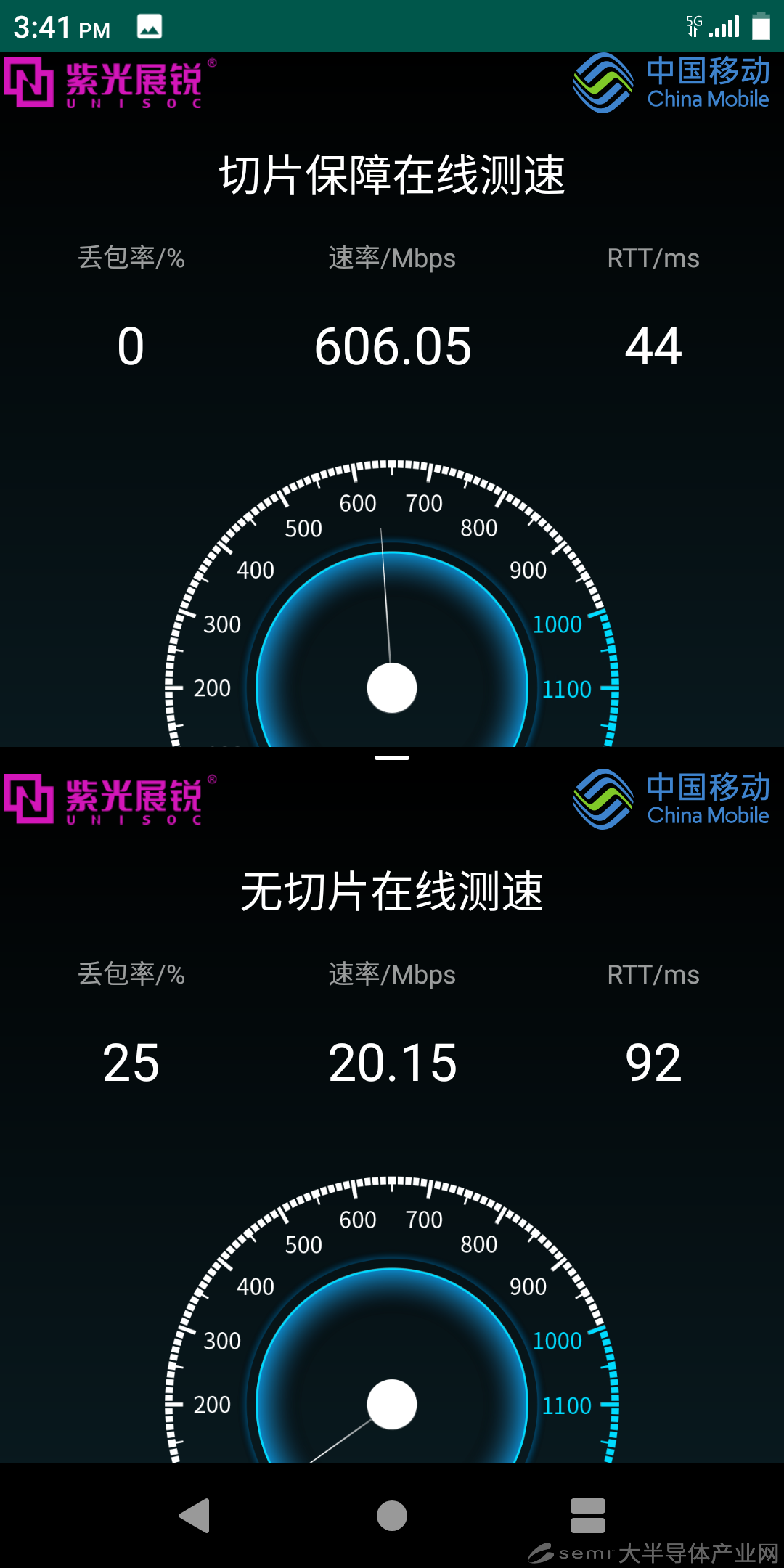Tap the back button in navigation bar
The height and width of the screenshot is (1568, 784).
tap(195, 1516)
